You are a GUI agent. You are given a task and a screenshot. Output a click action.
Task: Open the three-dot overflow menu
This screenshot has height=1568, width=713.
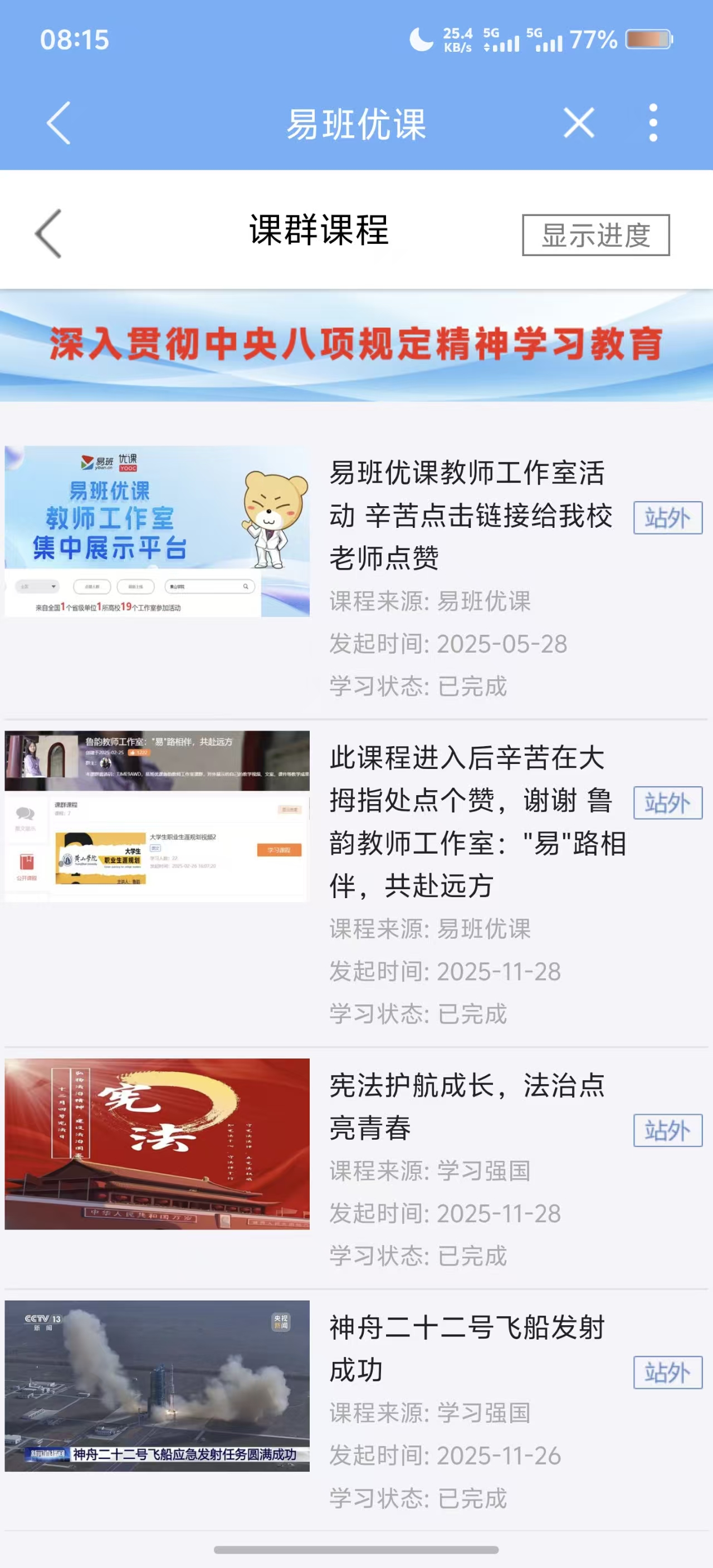click(x=653, y=123)
